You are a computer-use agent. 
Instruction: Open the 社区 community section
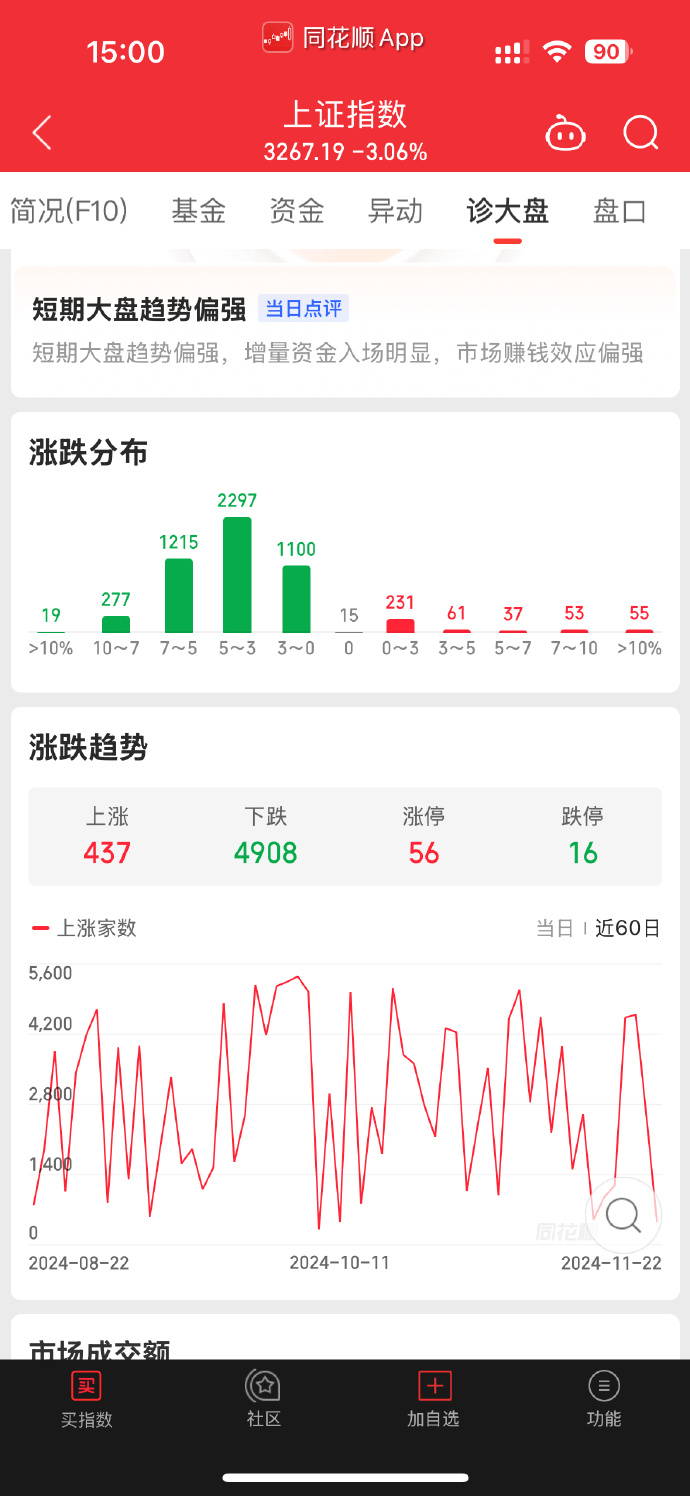coord(264,1399)
